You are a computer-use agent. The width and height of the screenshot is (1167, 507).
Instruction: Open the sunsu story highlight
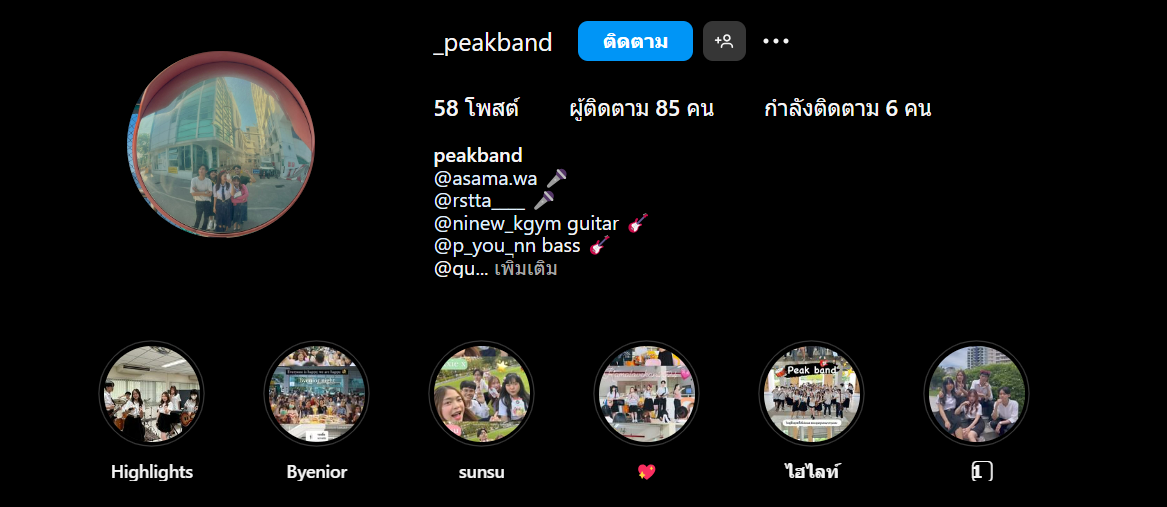pos(482,394)
